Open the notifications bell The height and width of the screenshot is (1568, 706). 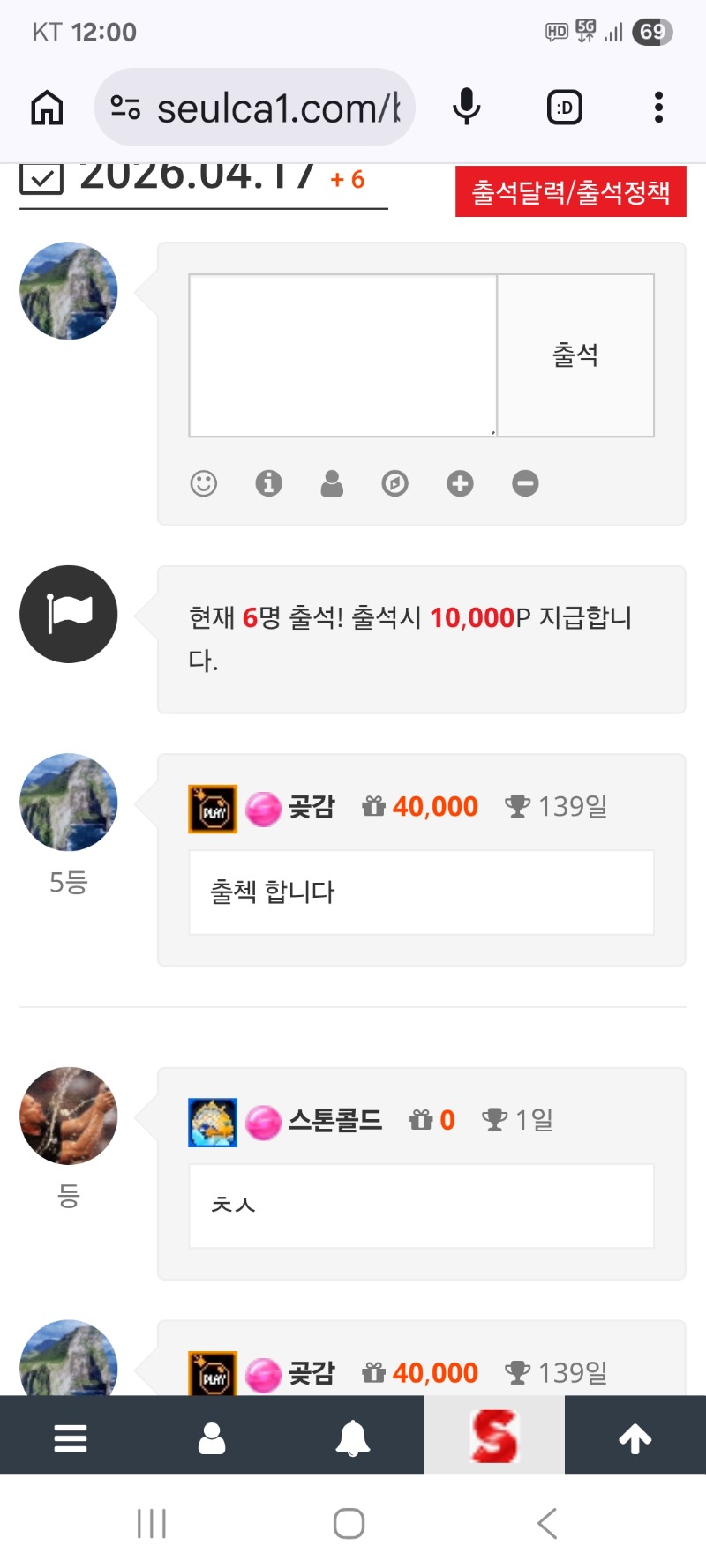(x=353, y=1438)
